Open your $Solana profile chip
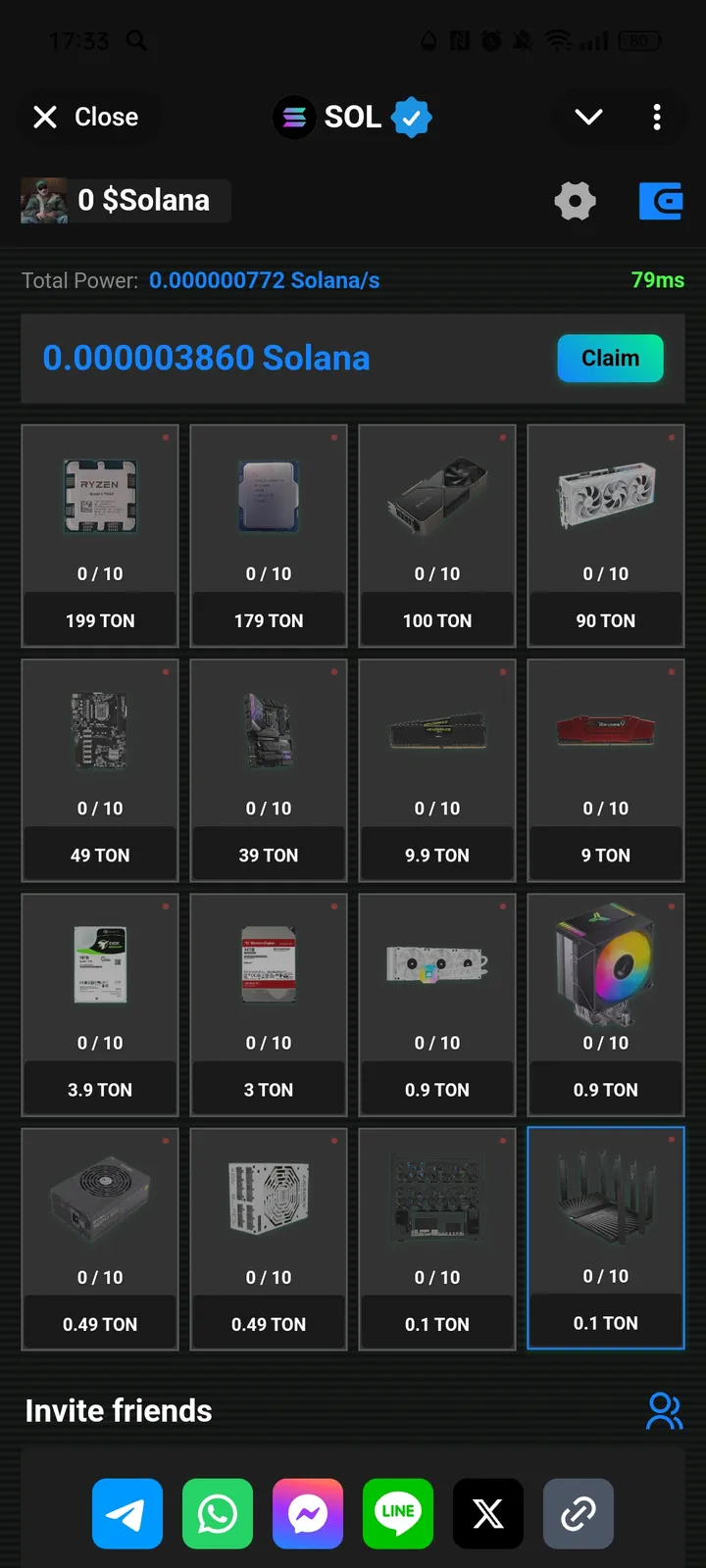The width and height of the screenshot is (706, 1568). (x=125, y=200)
